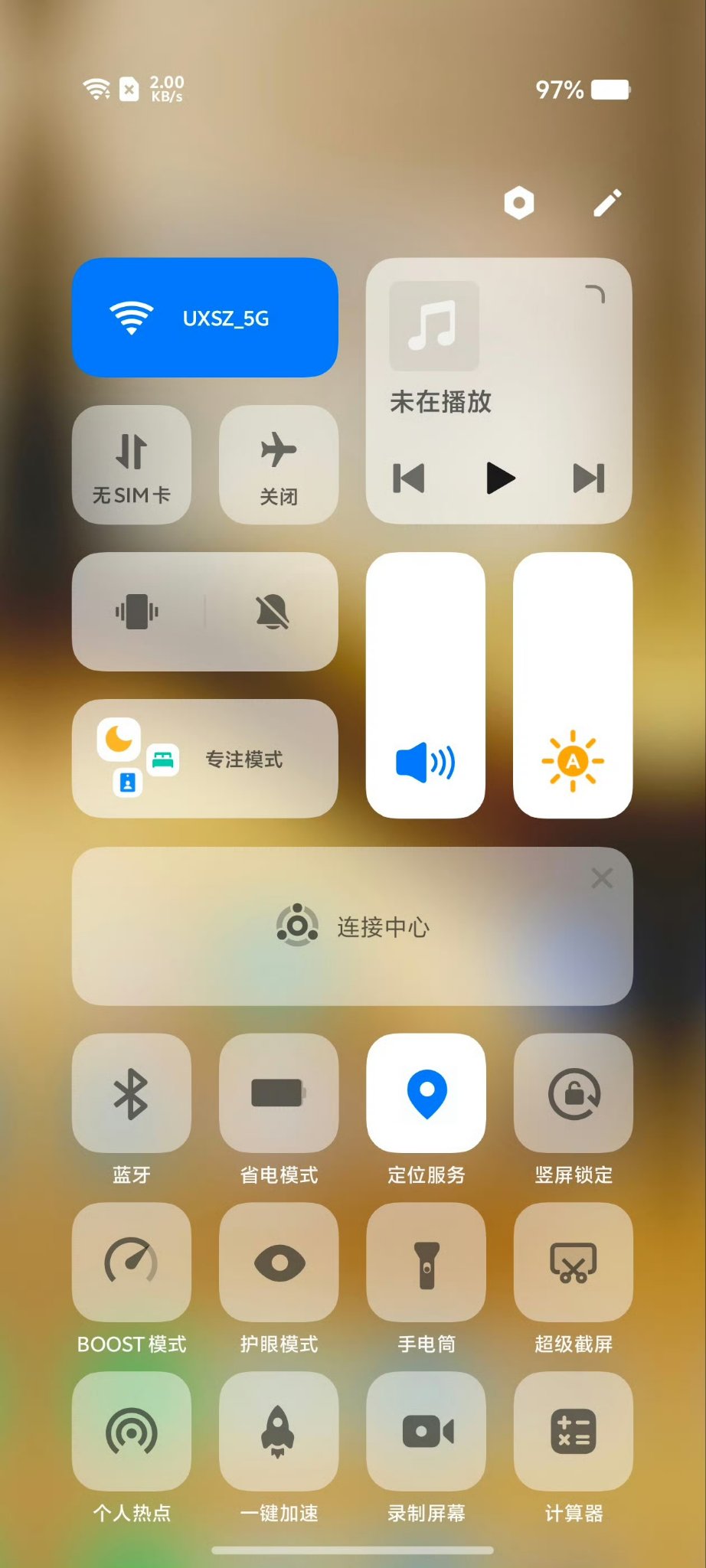The image size is (706, 1568).
Task: Edit control center tiles with pencil icon
Action: pyautogui.click(x=607, y=203)
